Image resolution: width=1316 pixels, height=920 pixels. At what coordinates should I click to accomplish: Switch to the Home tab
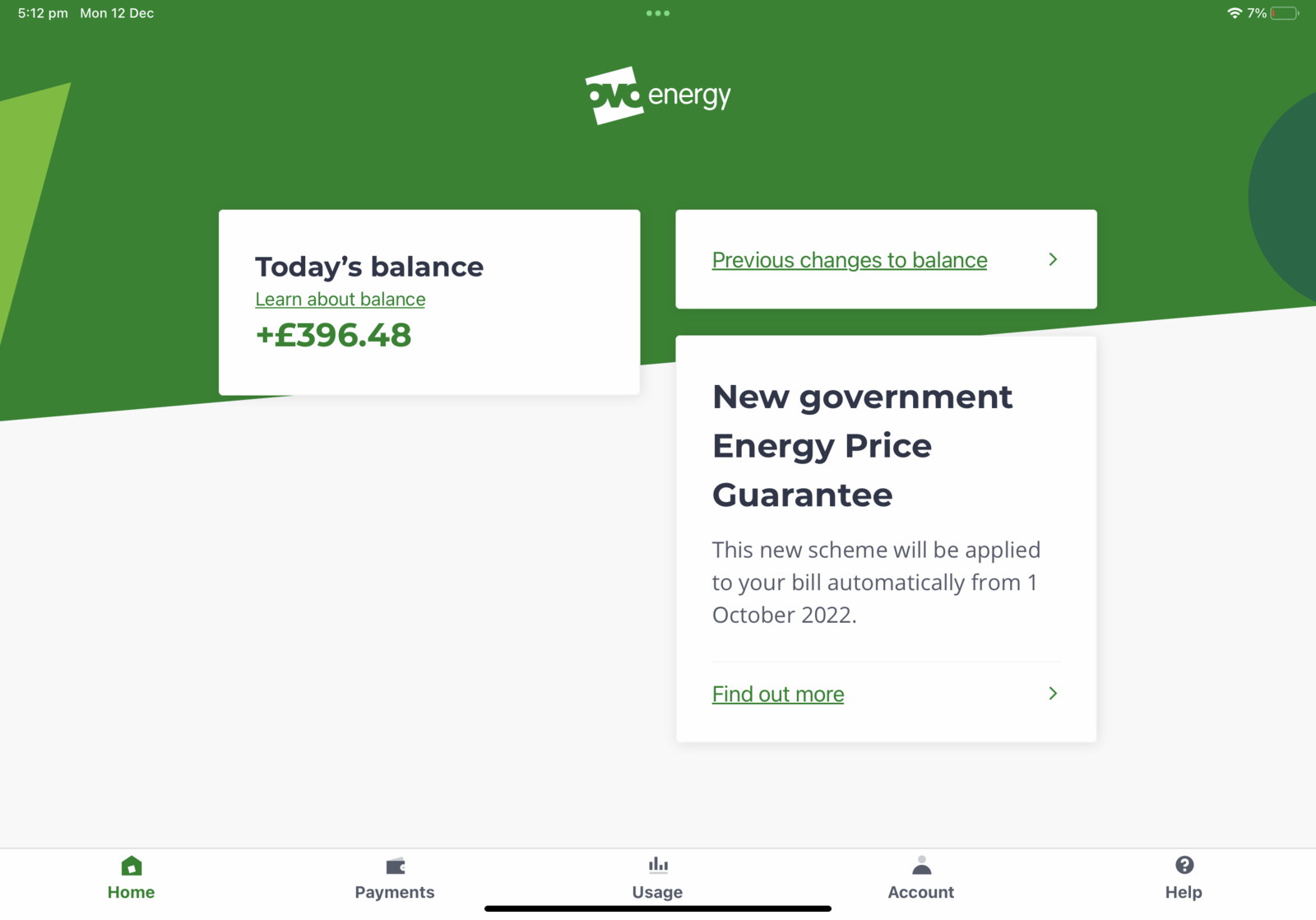[131, 877]
